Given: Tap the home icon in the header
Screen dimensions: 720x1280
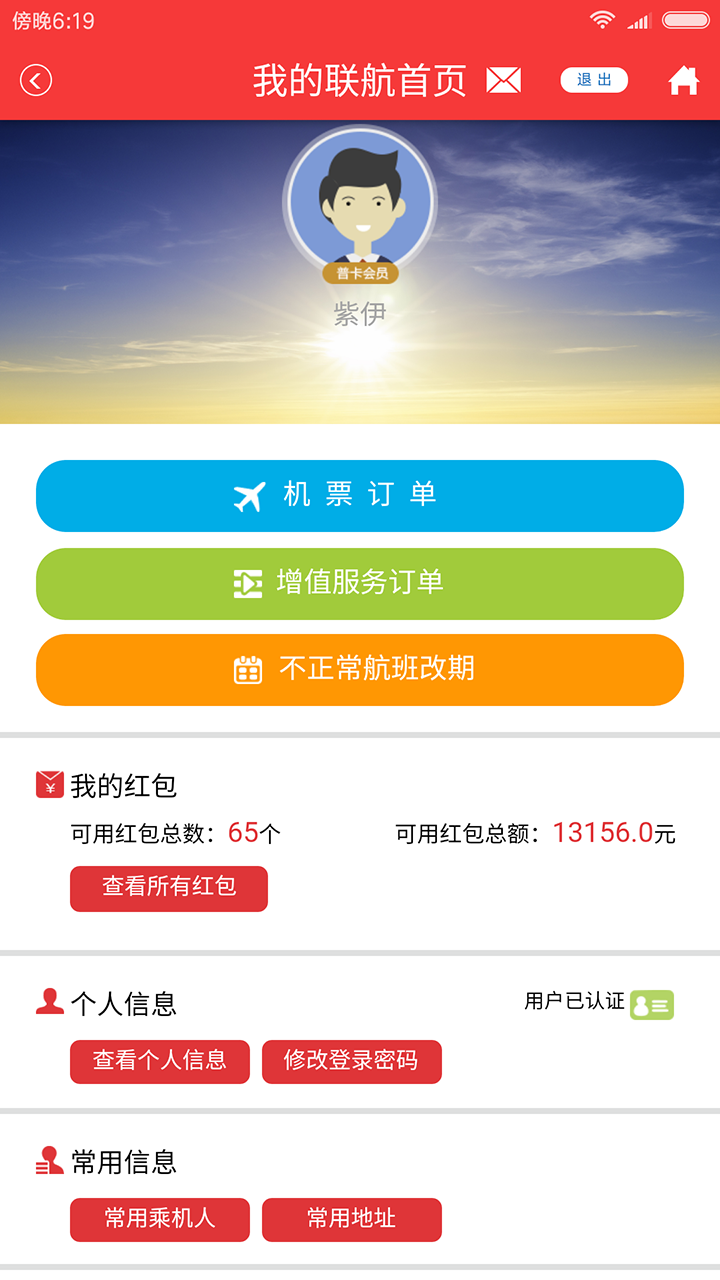Looking at the screenshot, I should point(684,79).
